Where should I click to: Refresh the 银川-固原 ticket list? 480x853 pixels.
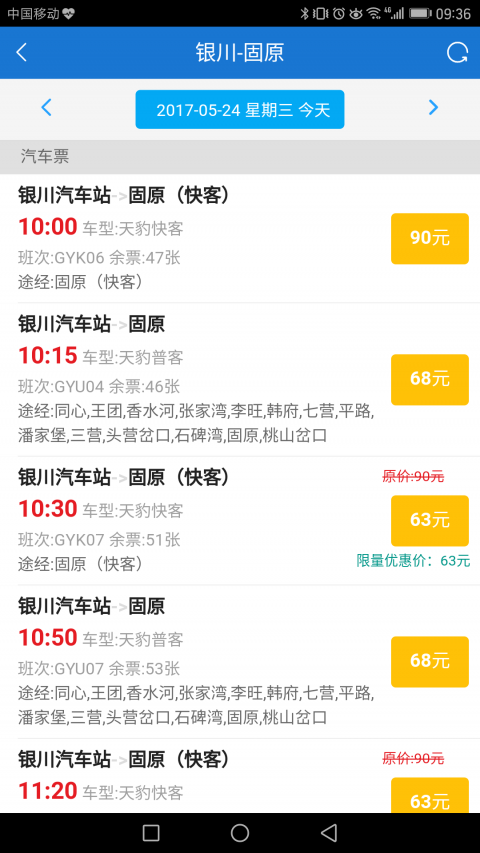(x=457, y=53)
